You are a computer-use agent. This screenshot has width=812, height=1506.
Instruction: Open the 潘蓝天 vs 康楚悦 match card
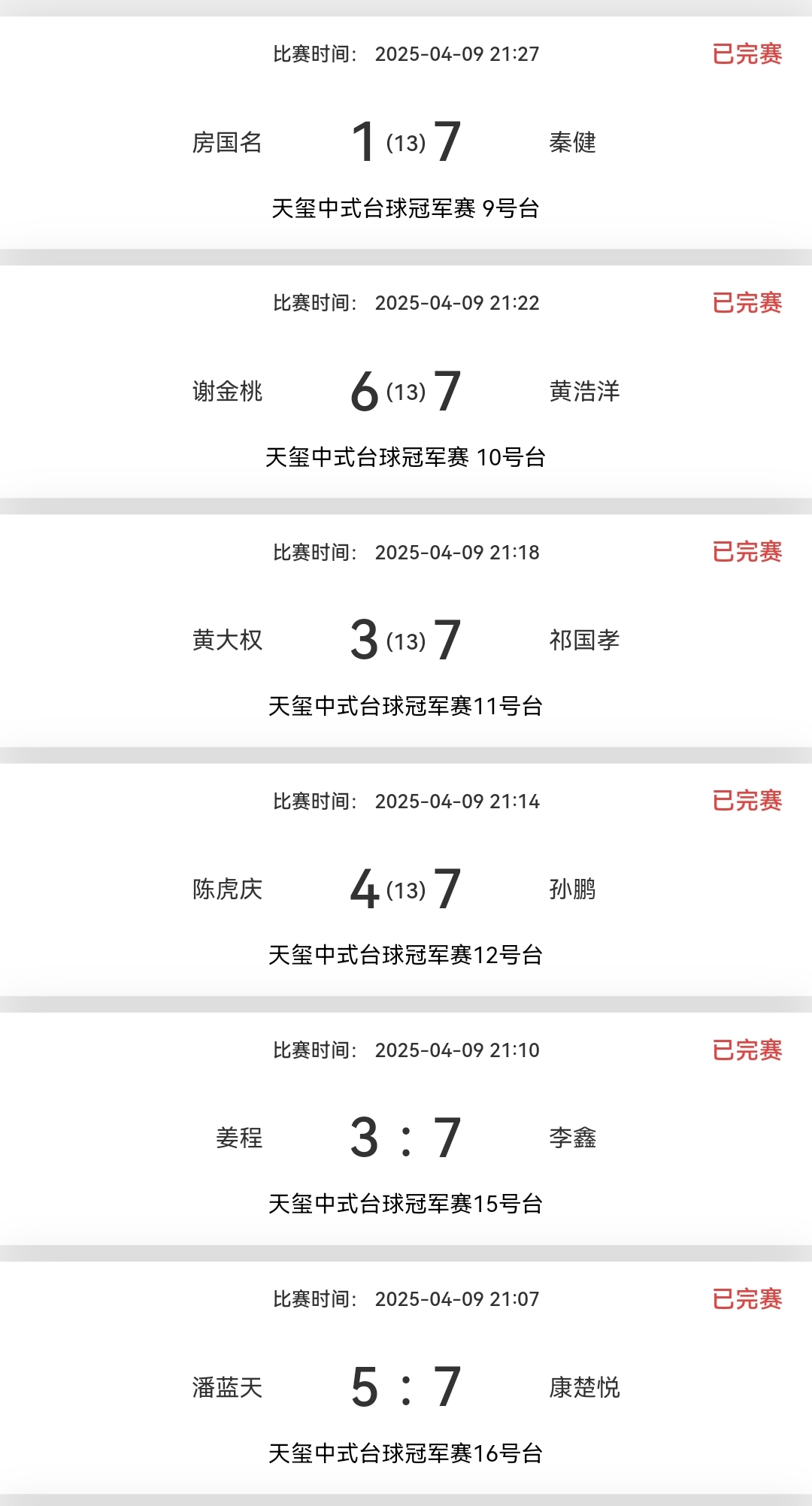point(406,1386)
